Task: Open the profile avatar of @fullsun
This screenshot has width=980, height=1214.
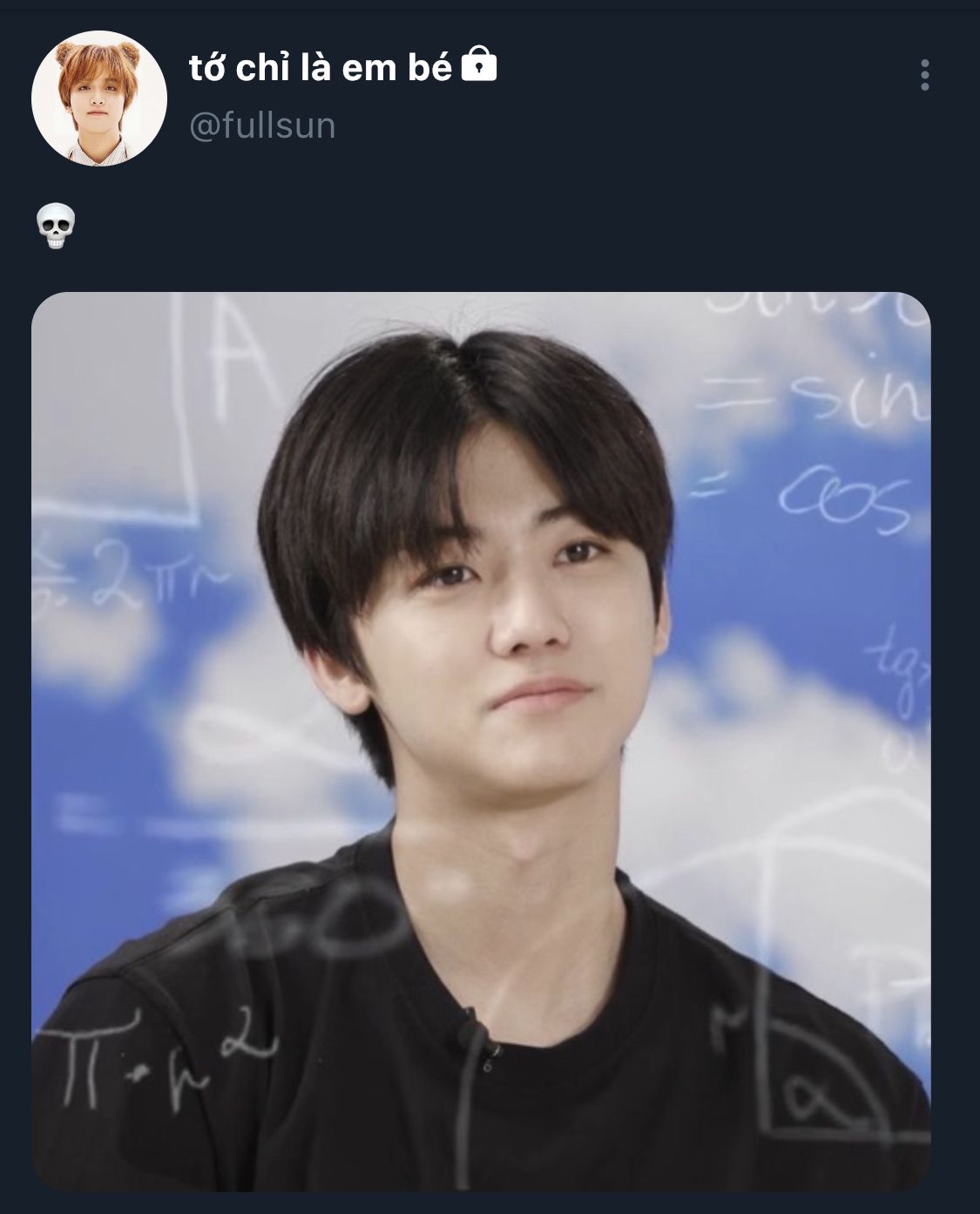Action: pyautogui.click(x=98, y=98)
